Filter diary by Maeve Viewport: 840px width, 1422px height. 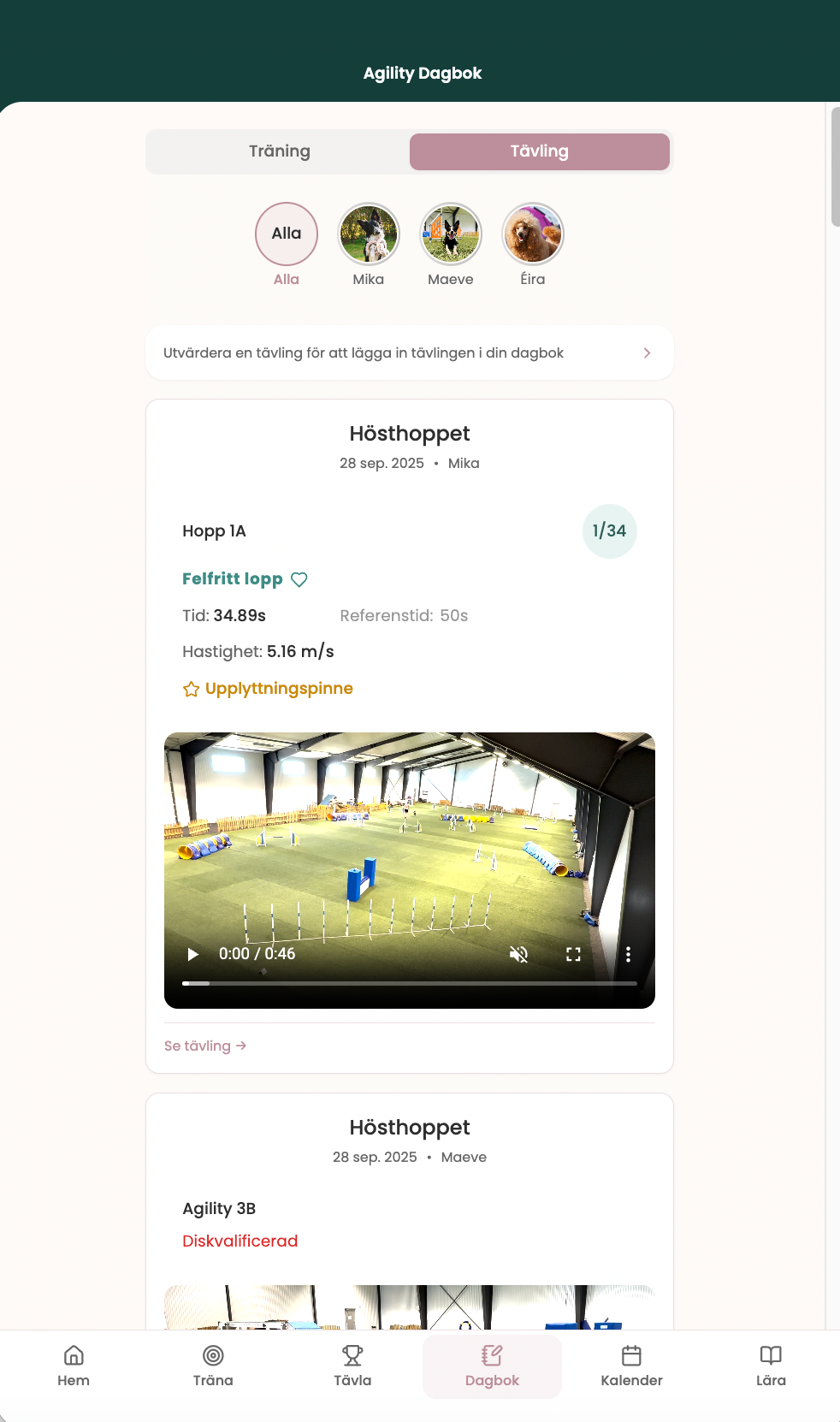tap(451, 234)
